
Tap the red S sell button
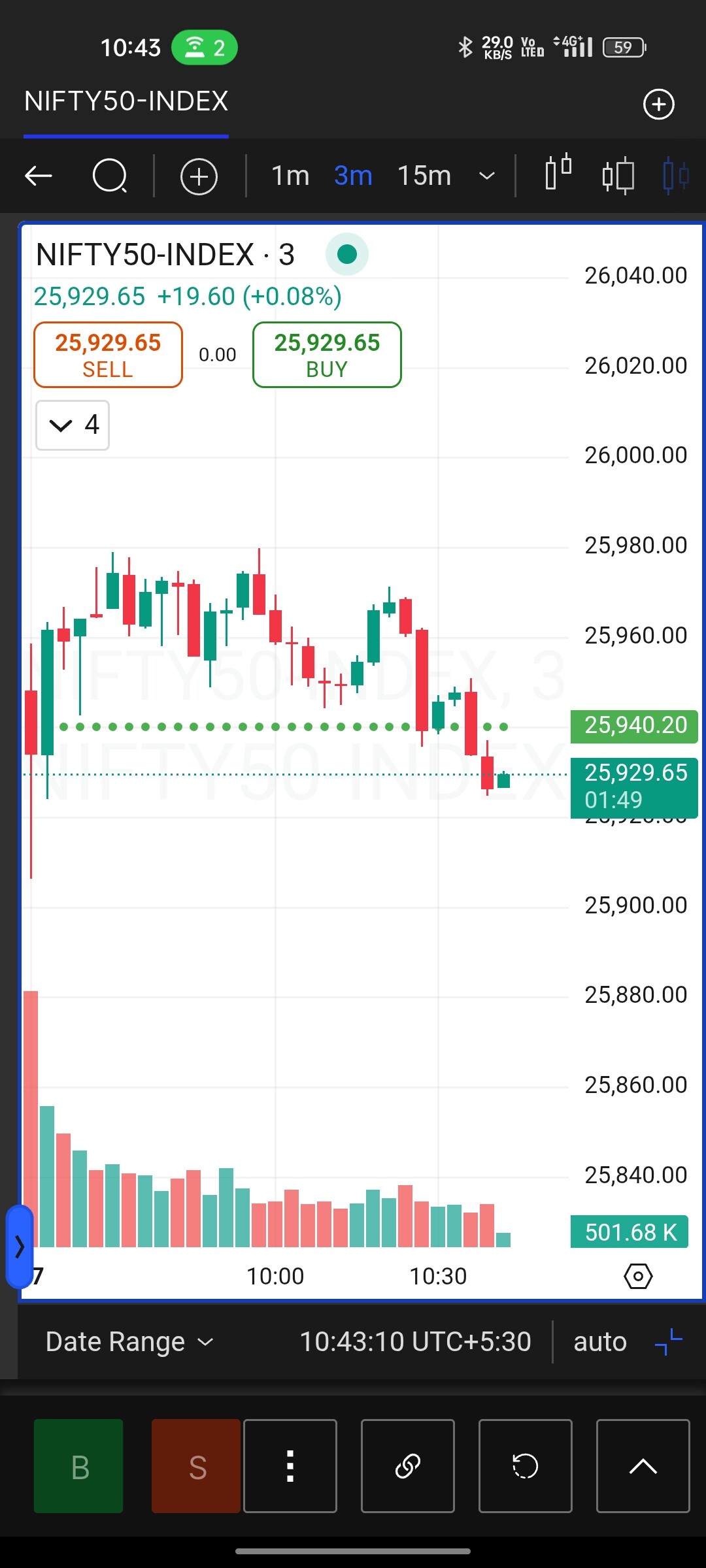coord(196,1466)
